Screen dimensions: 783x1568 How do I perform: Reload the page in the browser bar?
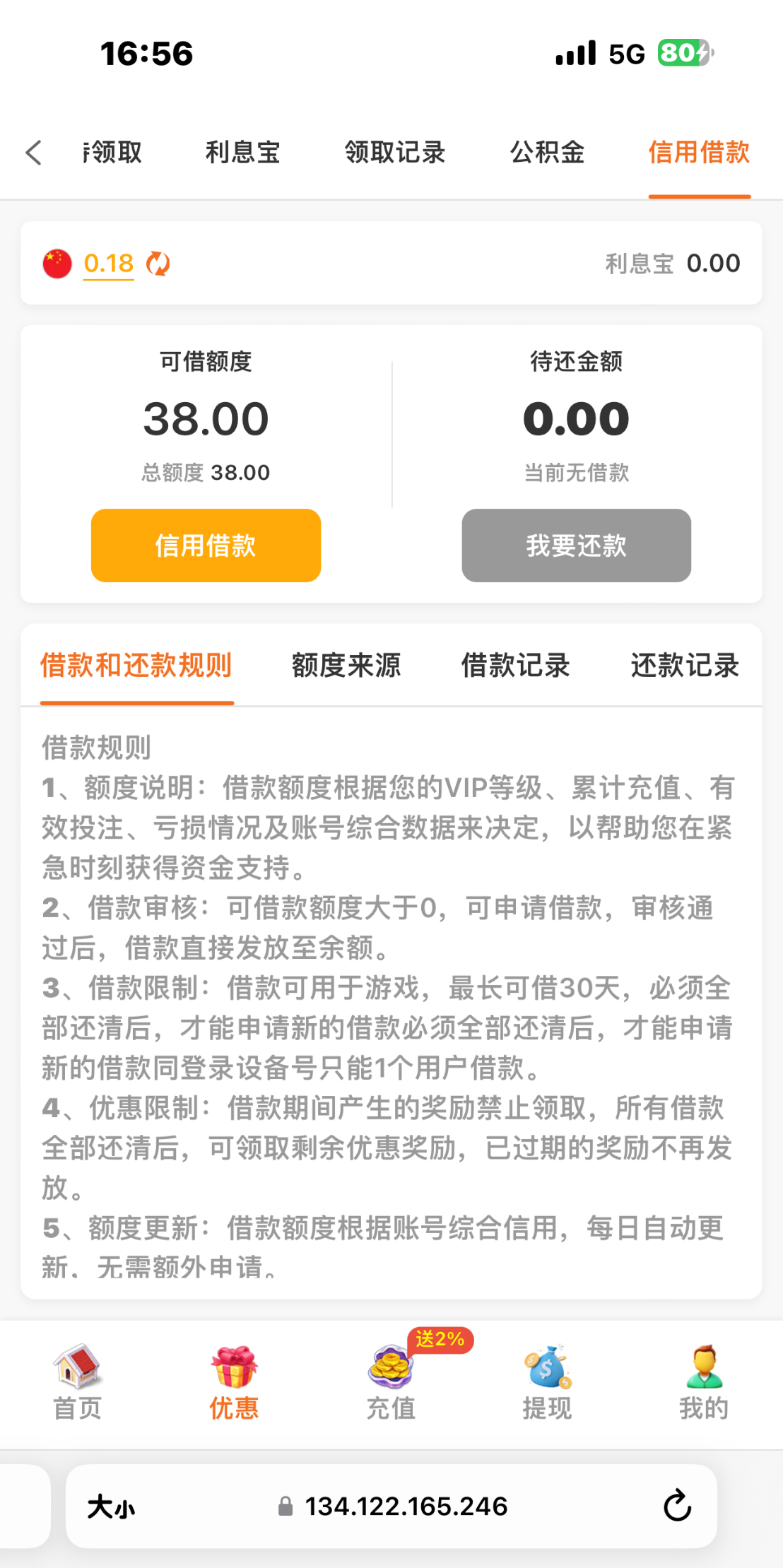pyautogui.click(x=677, y=1506)
